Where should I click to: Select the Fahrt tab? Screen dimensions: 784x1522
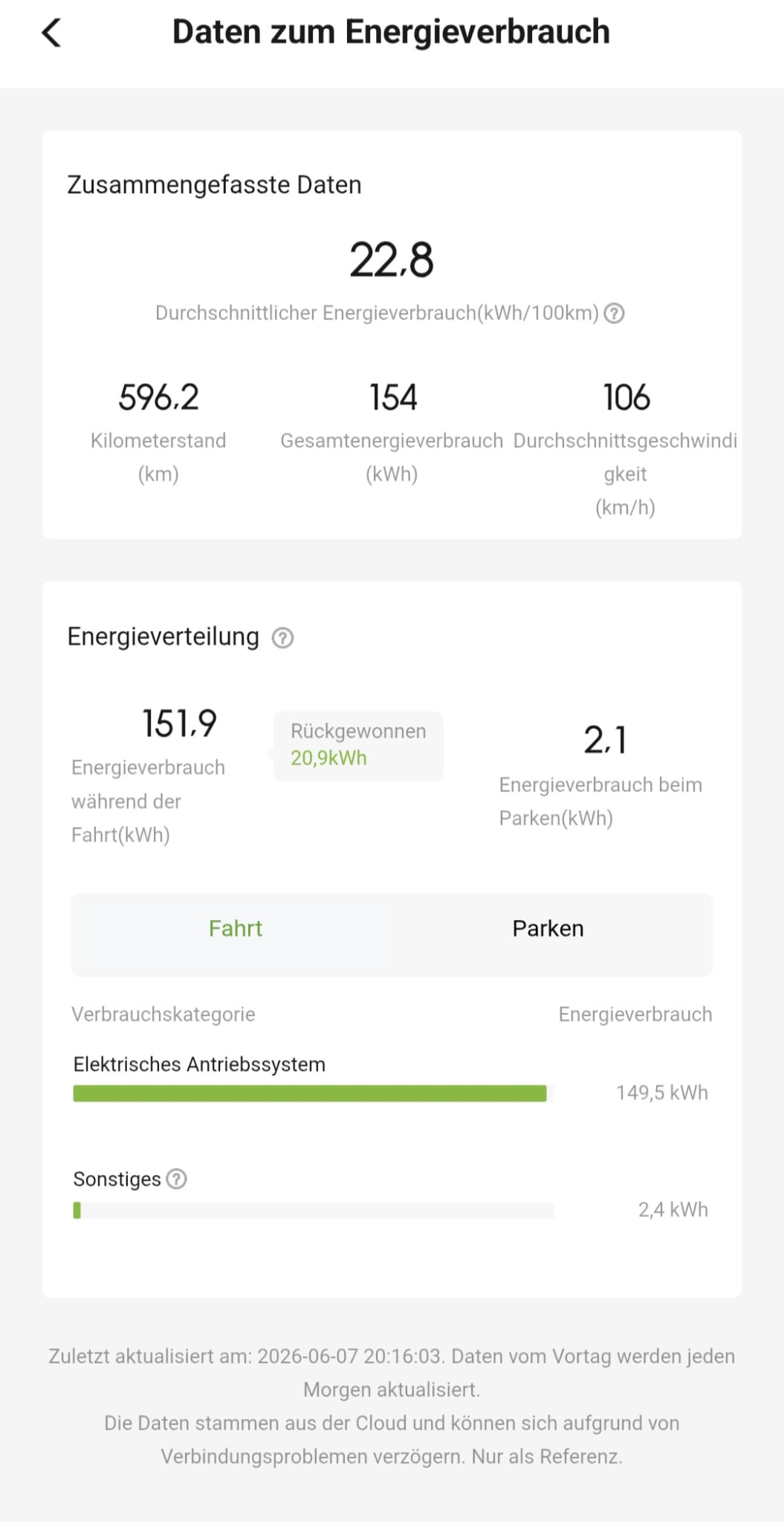(236, 929)
